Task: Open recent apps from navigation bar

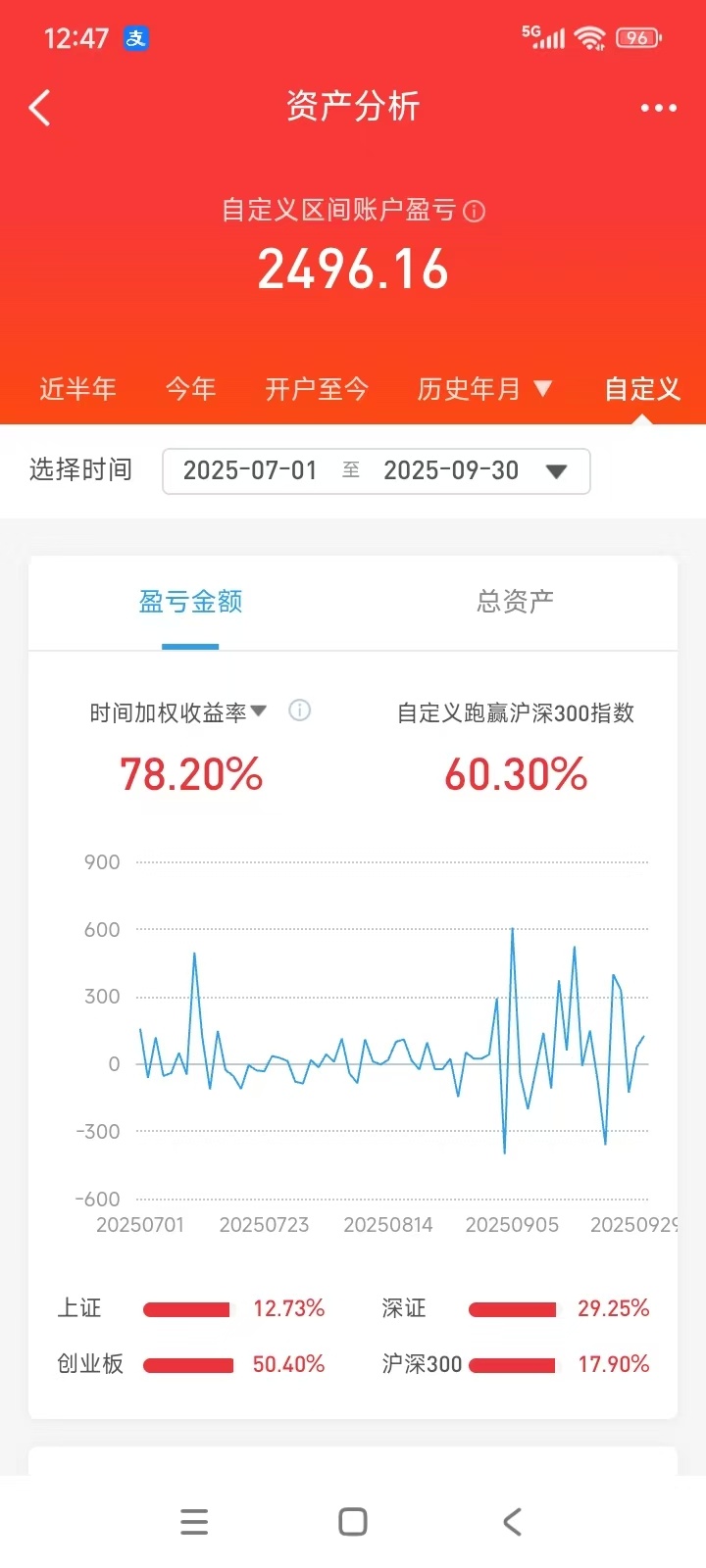Action: (x=194, y=1522)
